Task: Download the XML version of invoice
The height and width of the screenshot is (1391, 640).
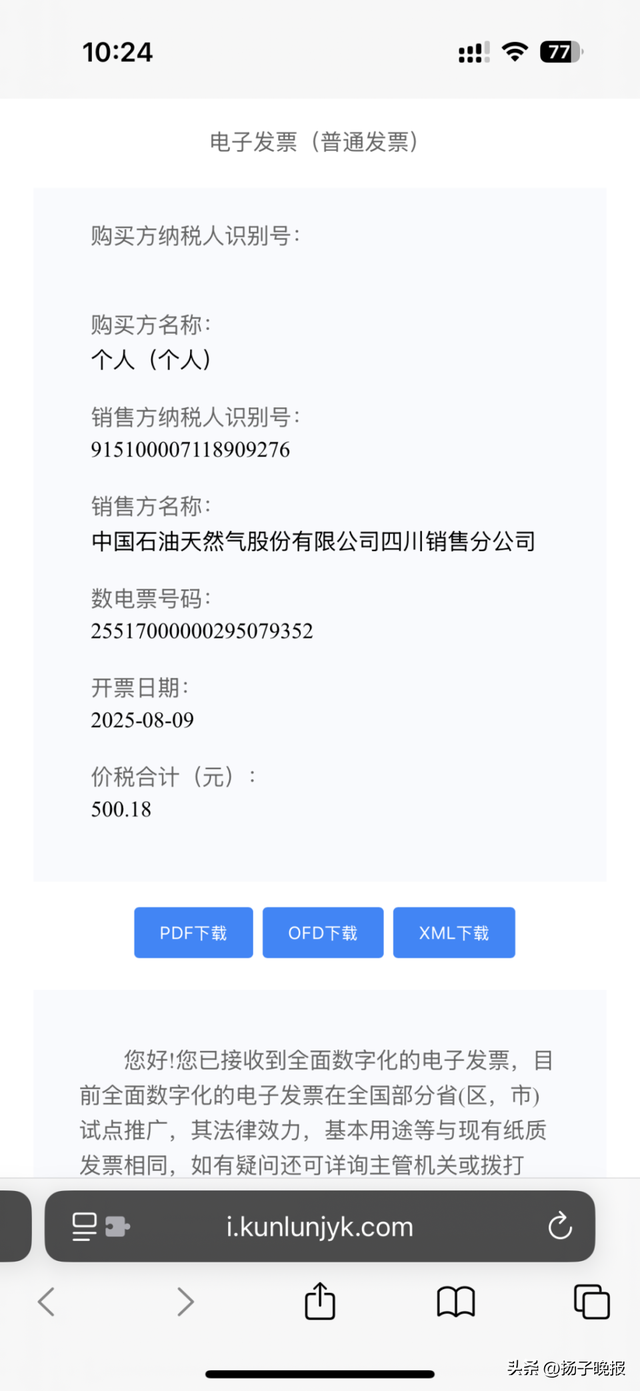Action: [x=454, y=933]
